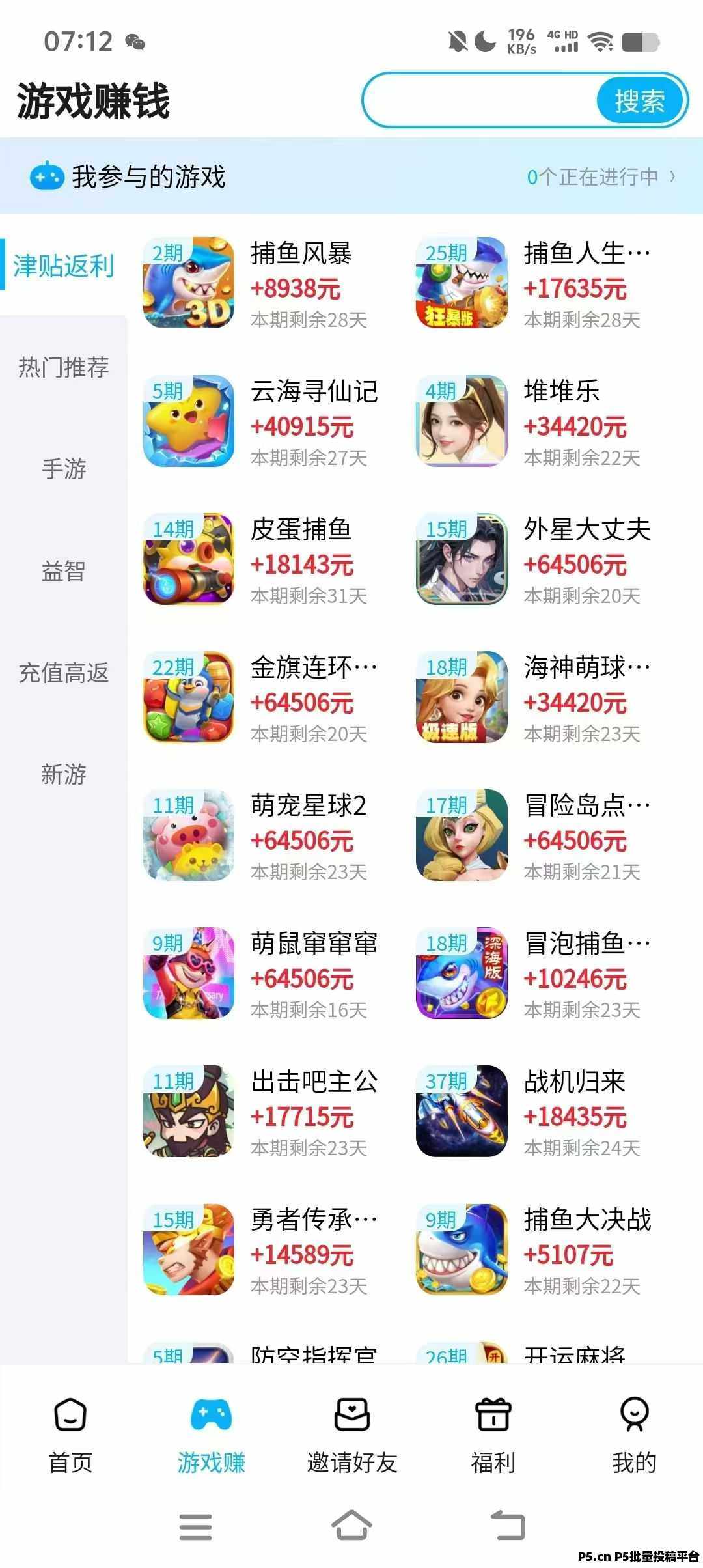Open the 堆堆乐 game card
This screenshot has width=703, height=1568.
click(x=534, y=421)
